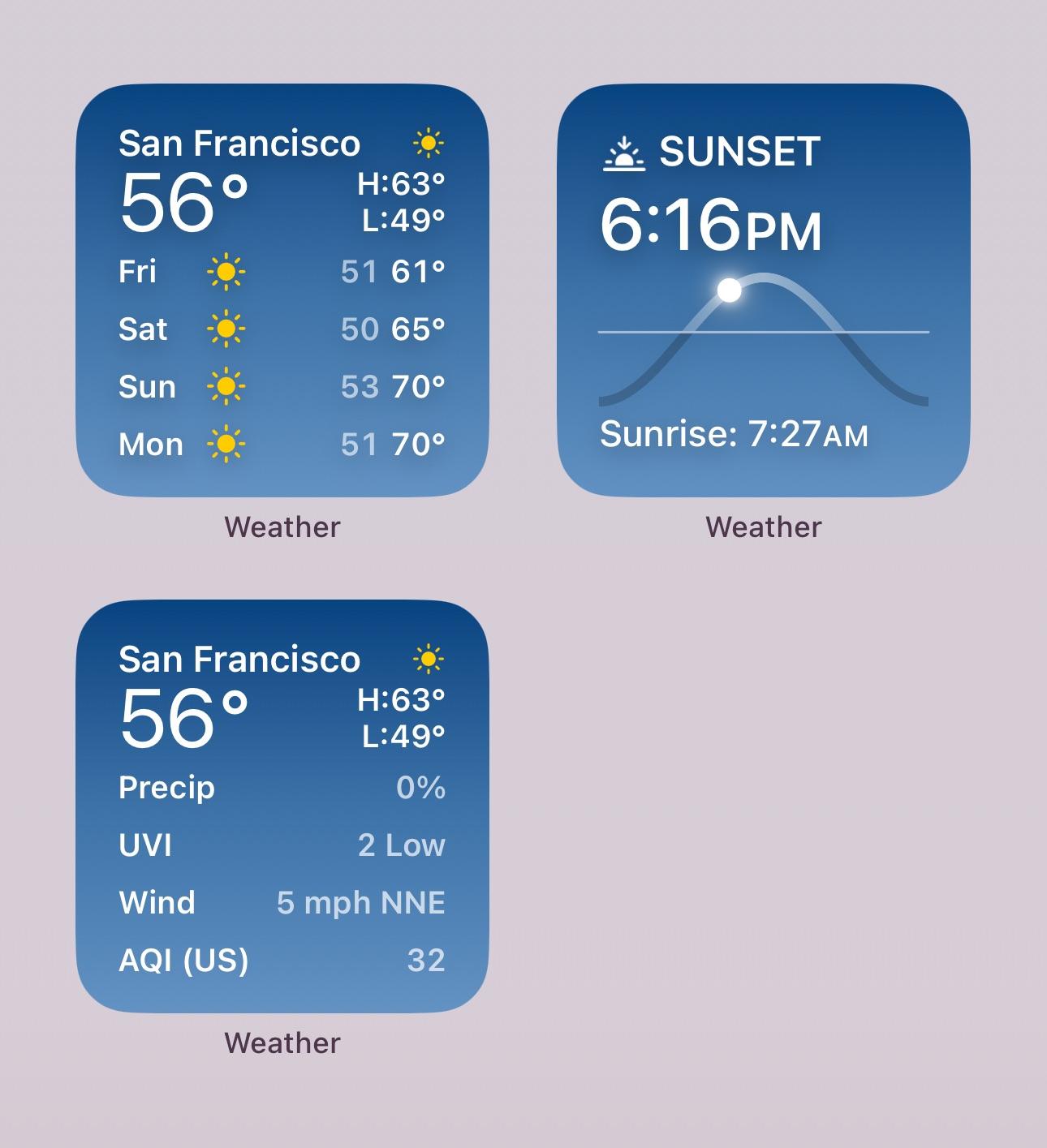Tap the sun icon next to San Francisco

429,143
